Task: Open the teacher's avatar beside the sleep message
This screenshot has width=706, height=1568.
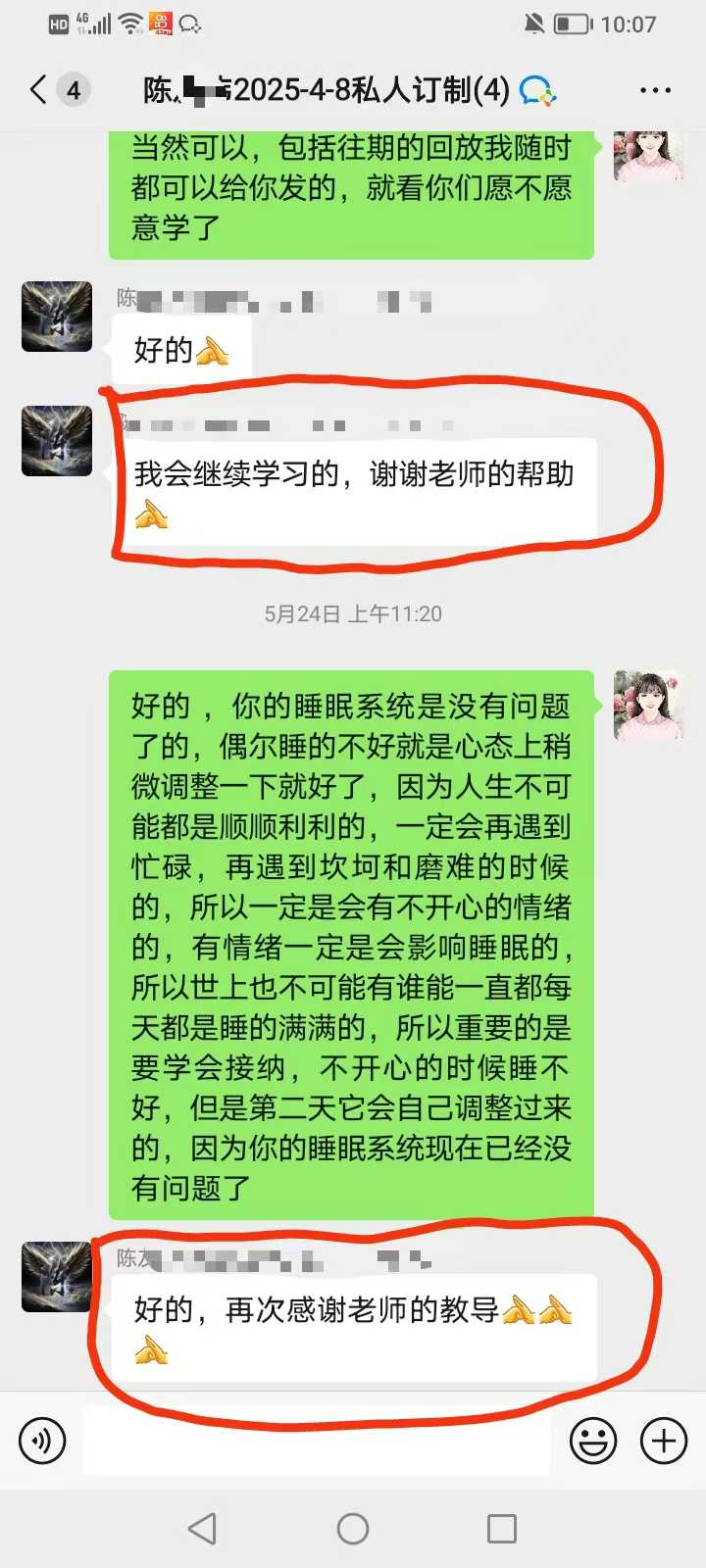Action: (x=648, y=706)
